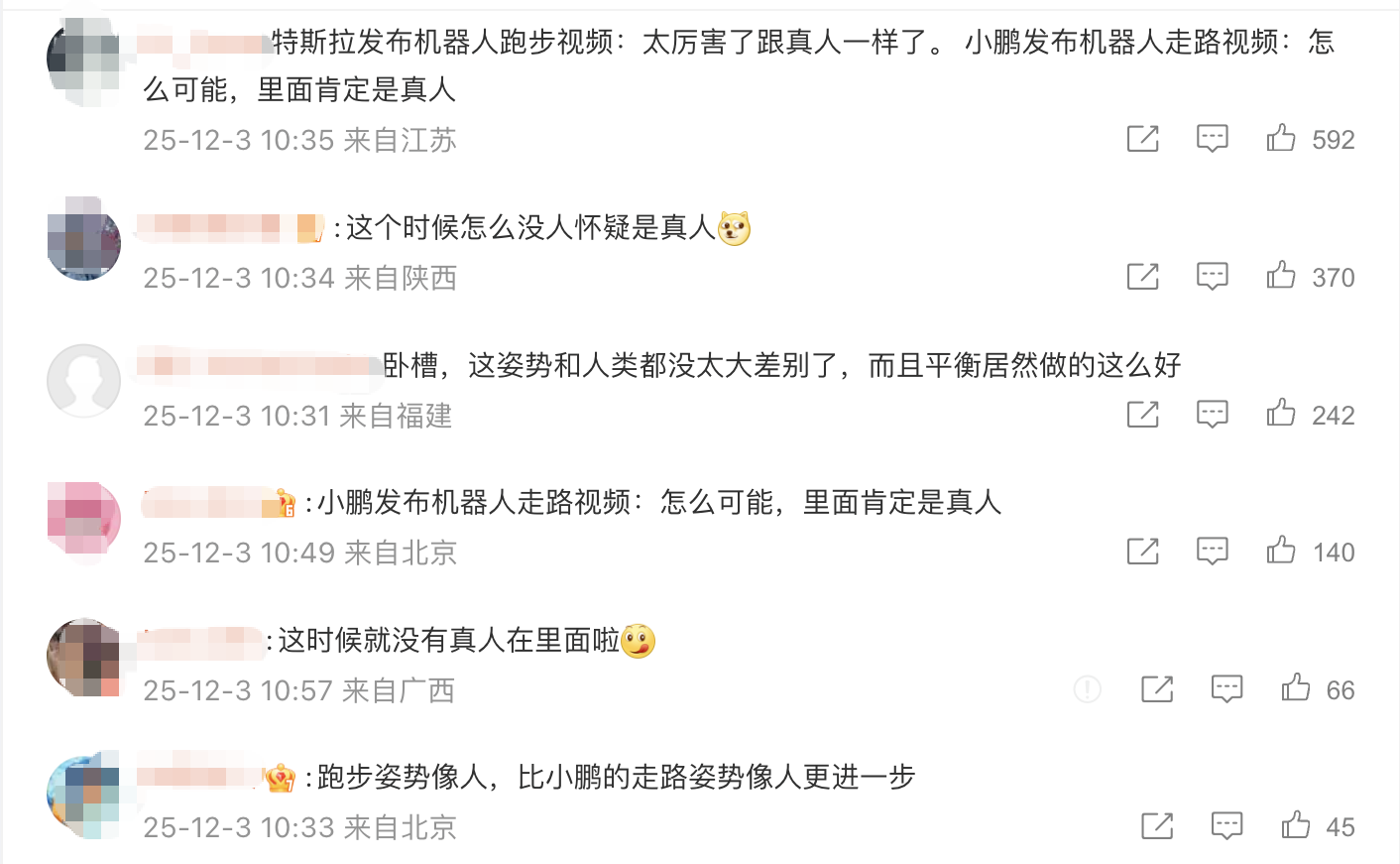The width and height of the screenshot is (1400, 864).
Task: Like the comment from 陕西 with 370 likes
Action: [x=1281, y=276]
